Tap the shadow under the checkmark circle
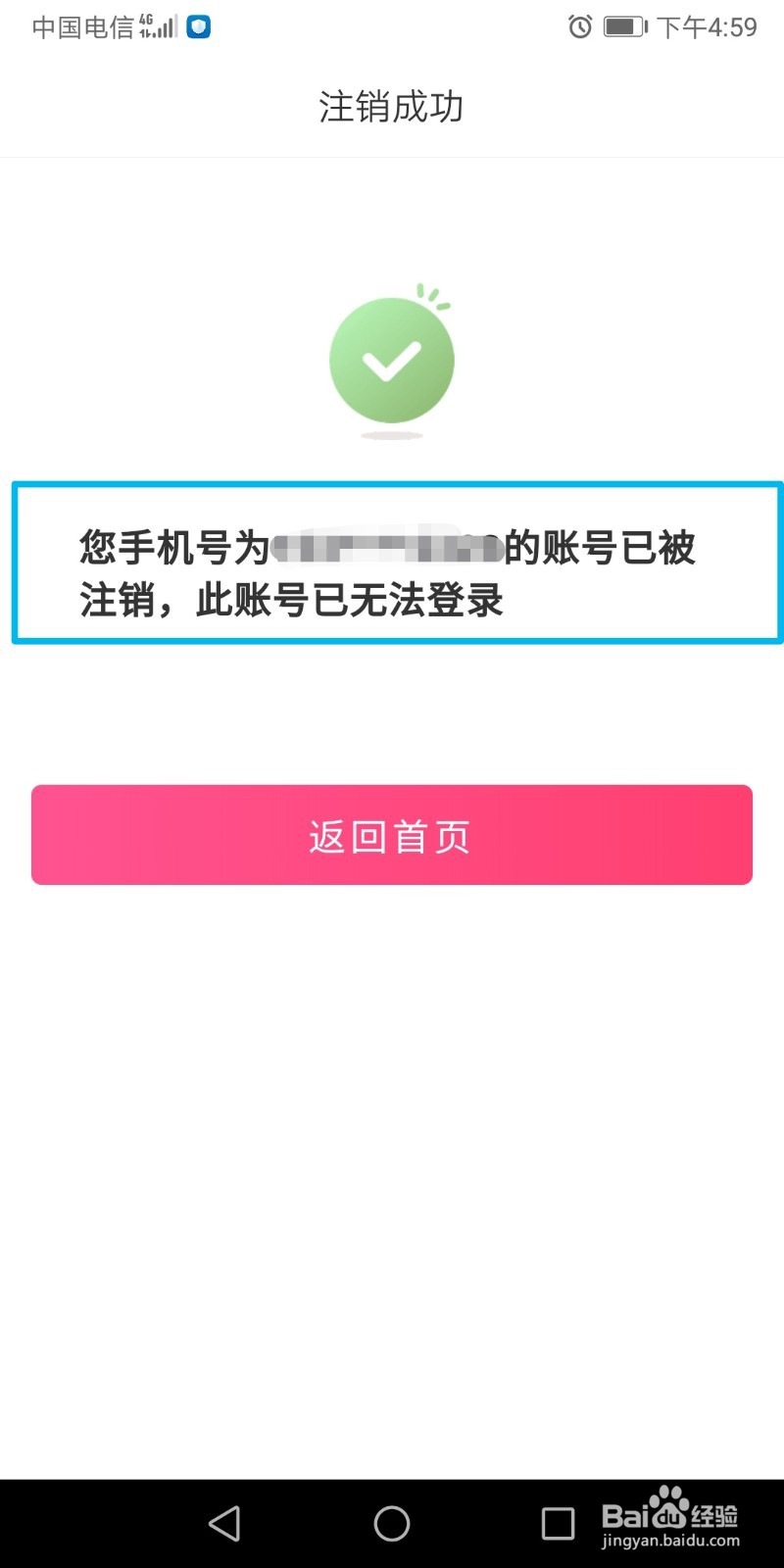This screenshot has width=784, height=1568. 392,437
